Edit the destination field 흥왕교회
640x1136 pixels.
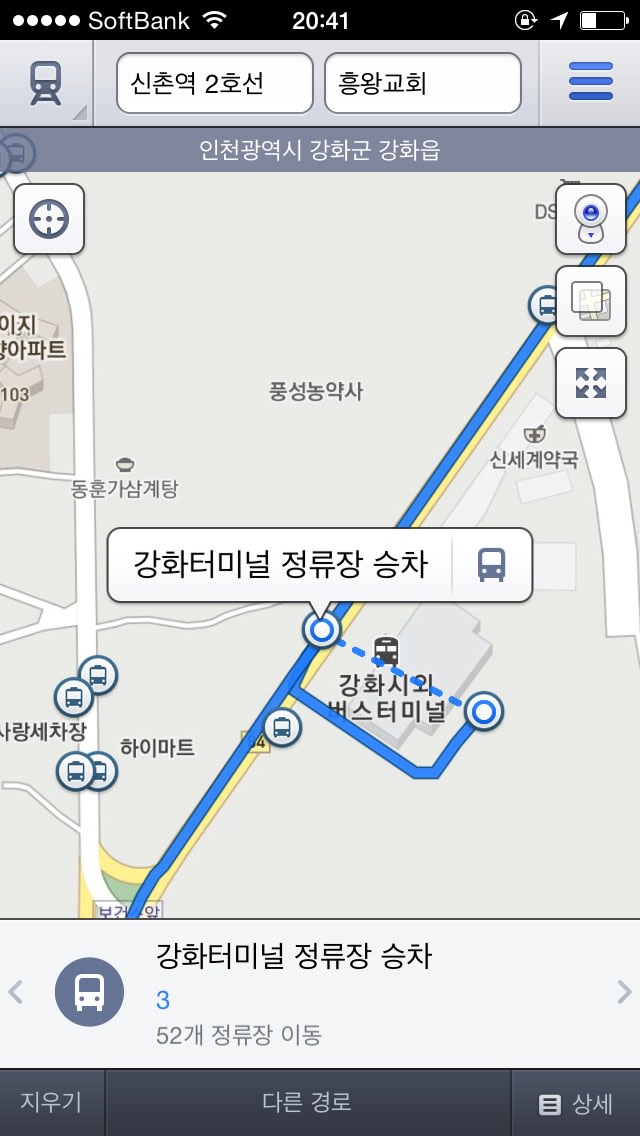click(x=422, y=83)
